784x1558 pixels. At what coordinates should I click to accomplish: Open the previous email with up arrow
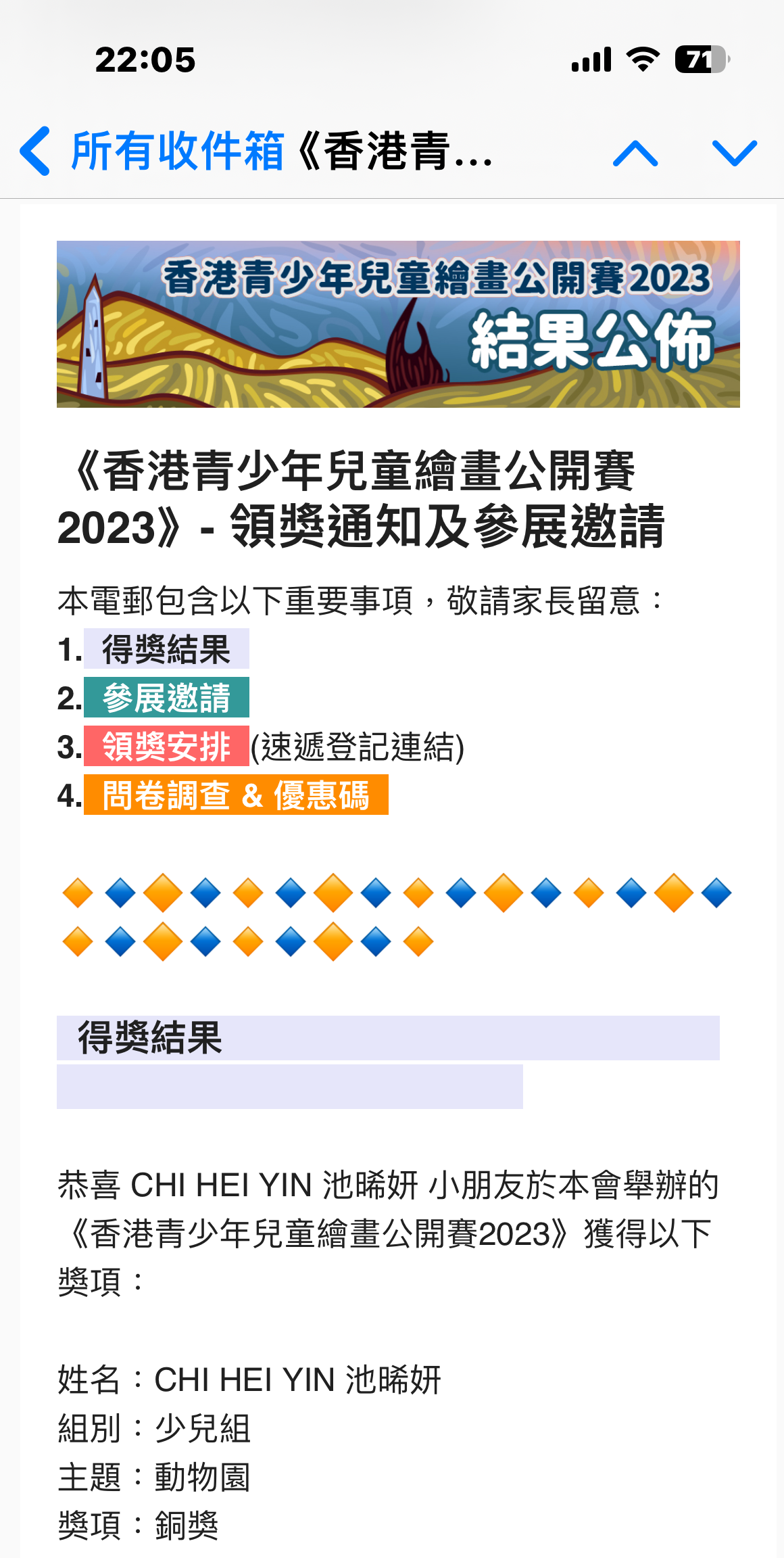(635, 153)
